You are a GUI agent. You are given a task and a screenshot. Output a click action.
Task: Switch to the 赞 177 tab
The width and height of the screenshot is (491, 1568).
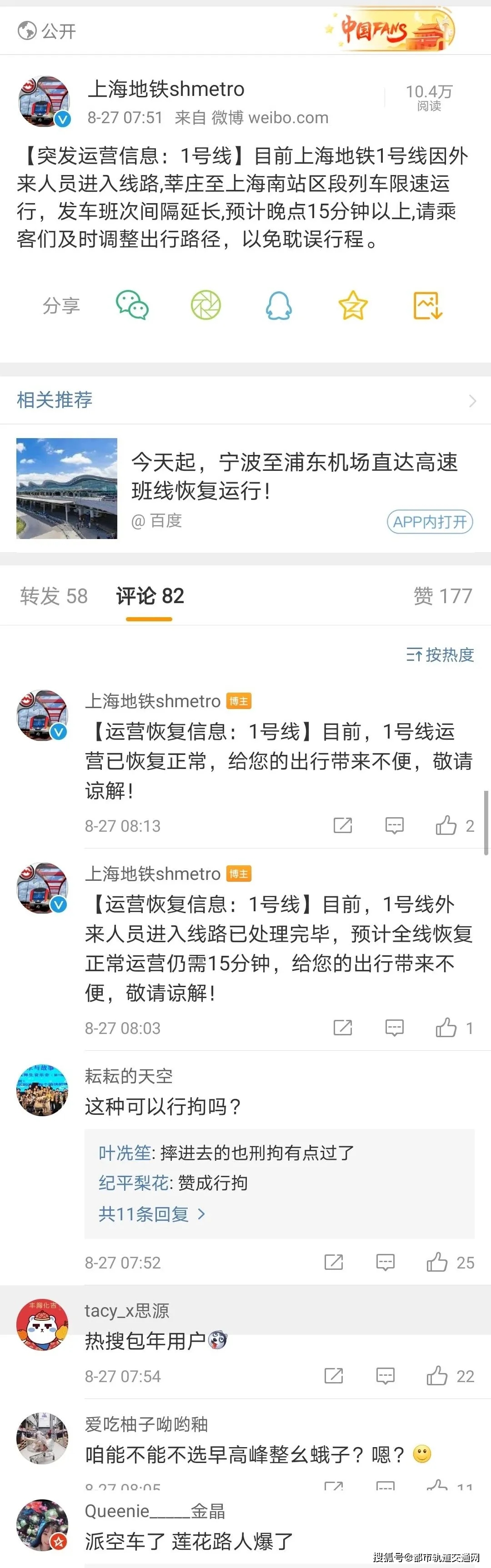tap(443, 596)
